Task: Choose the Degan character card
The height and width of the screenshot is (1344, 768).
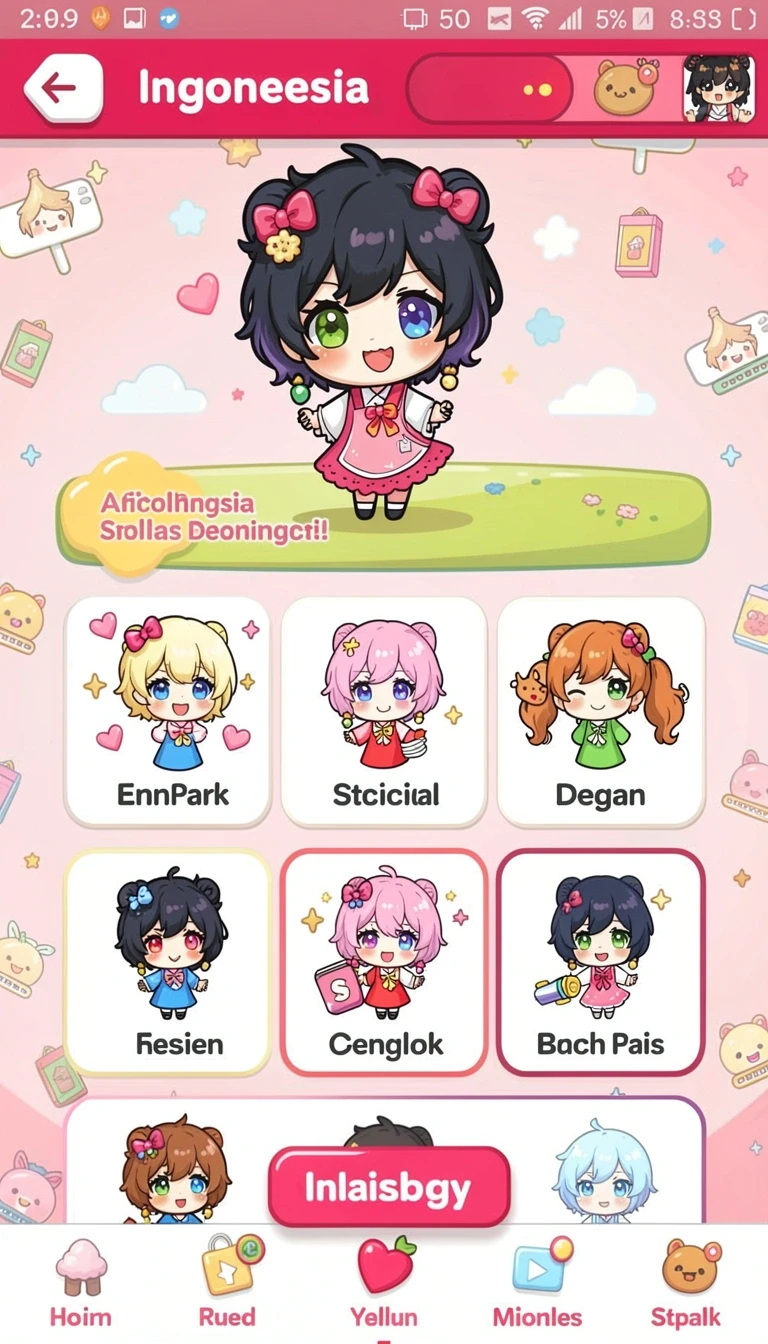Action: pos(601,711)
